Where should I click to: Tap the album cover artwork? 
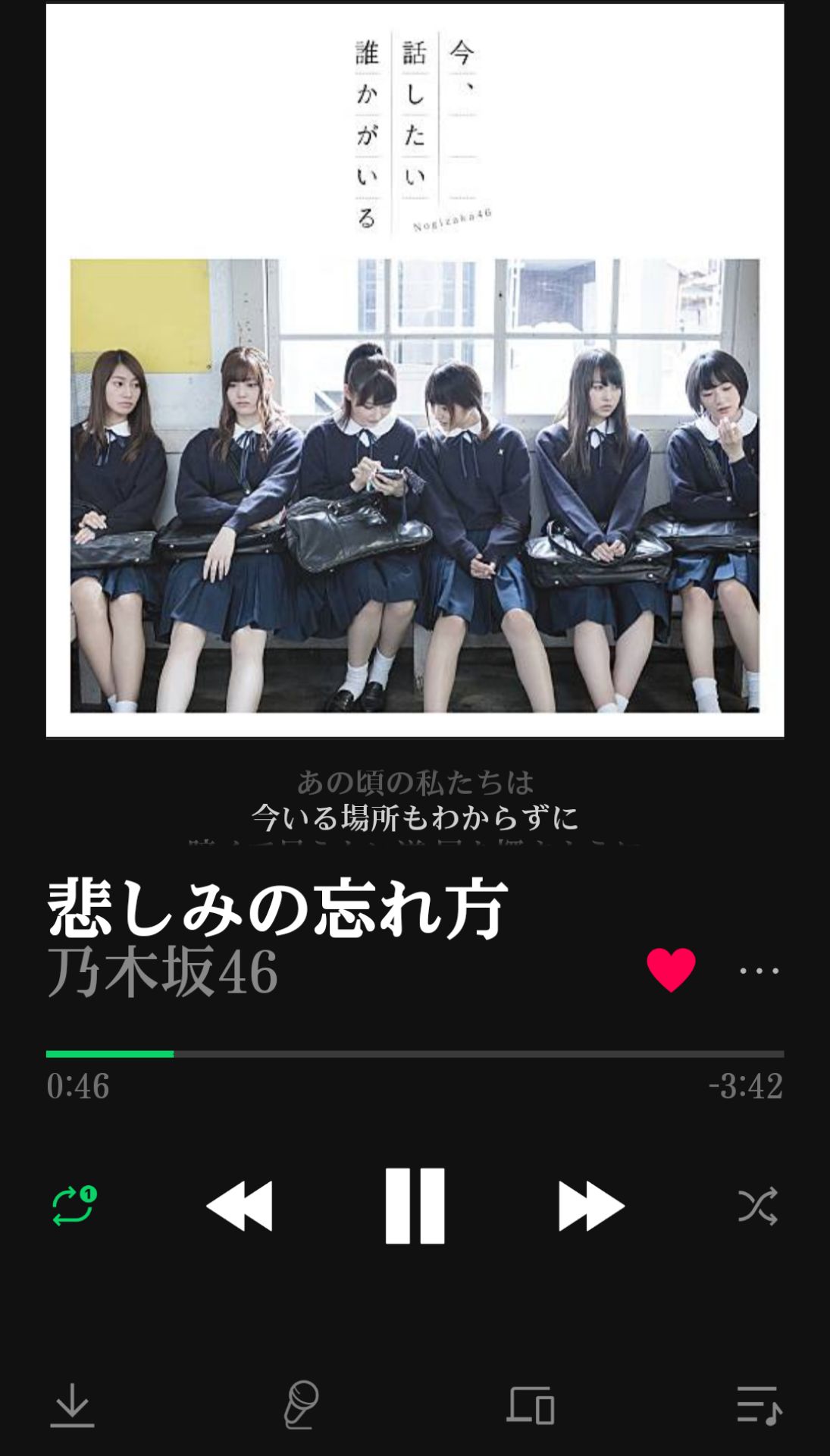point(415,370)
